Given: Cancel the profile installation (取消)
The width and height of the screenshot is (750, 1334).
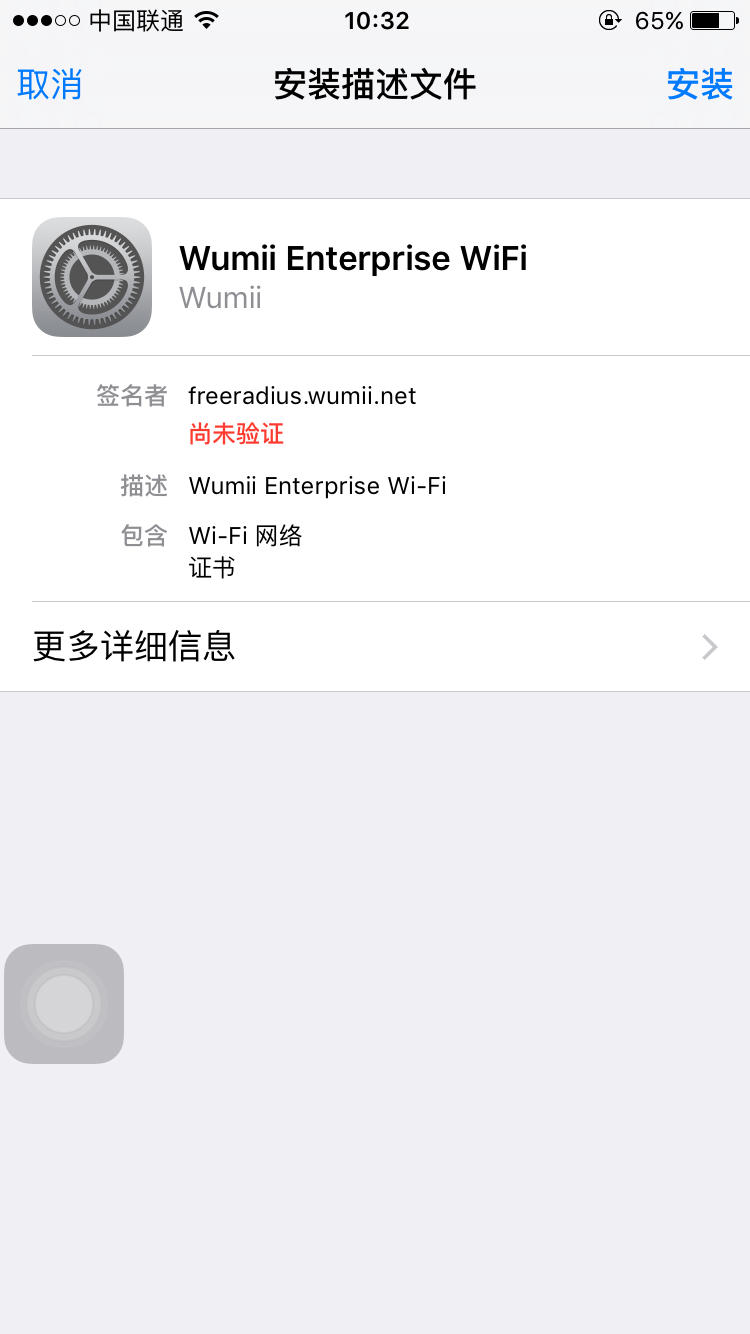Looking at the screenshot, I should click(x=50, y=85).
